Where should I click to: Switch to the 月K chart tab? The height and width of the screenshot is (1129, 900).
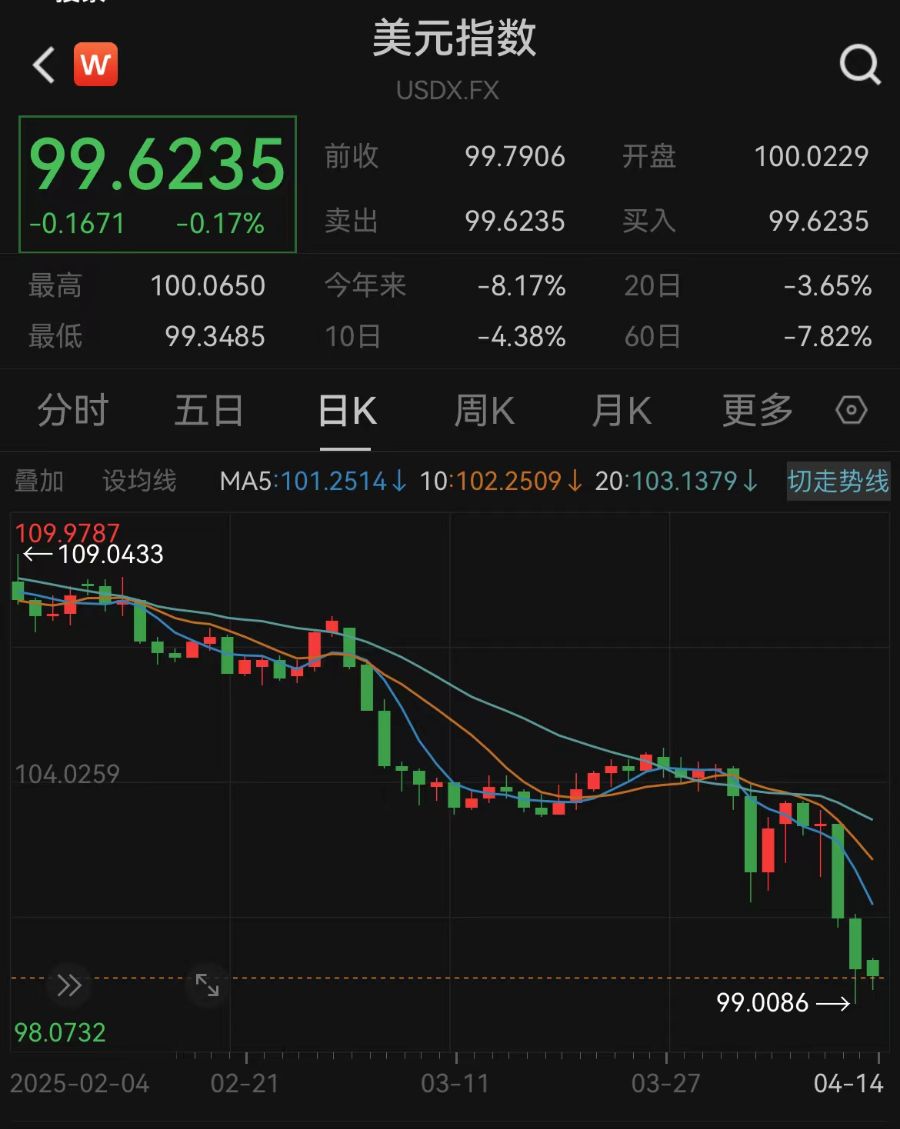[x=621, y=411]
